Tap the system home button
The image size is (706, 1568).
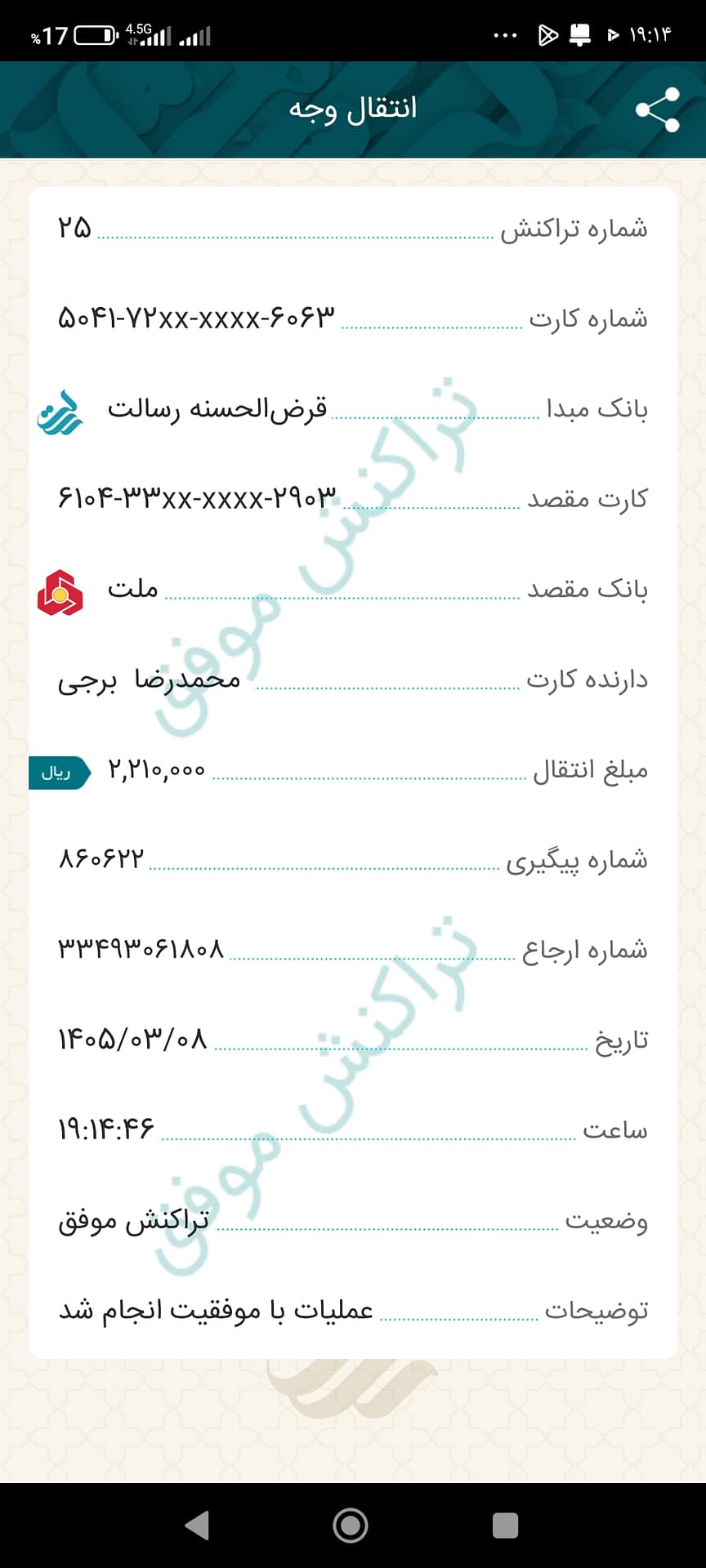pos(351,1525)
